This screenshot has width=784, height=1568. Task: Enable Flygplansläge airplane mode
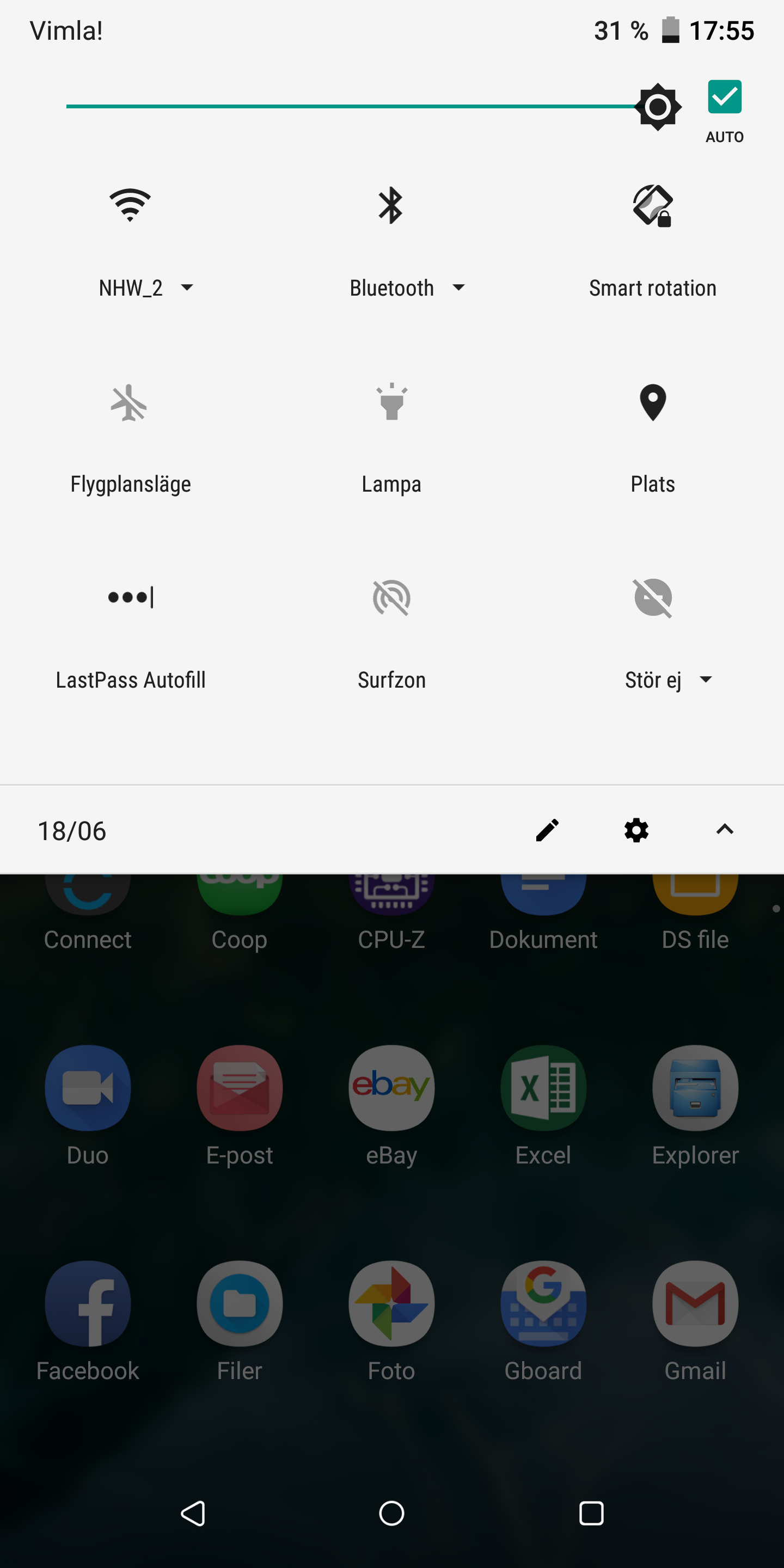pyautogui.click(x=130, y=403)
